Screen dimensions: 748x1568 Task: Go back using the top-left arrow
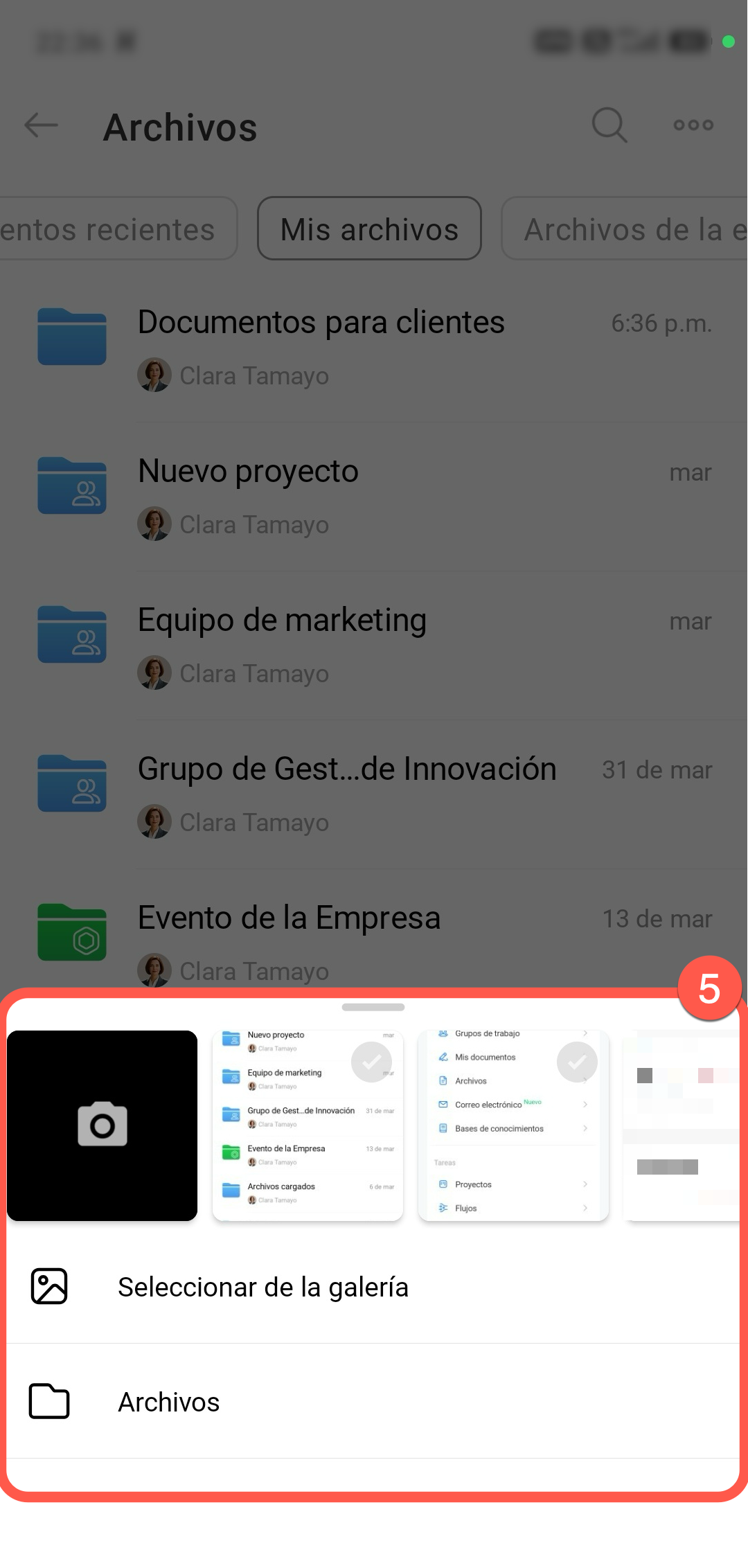pos(42,125)
